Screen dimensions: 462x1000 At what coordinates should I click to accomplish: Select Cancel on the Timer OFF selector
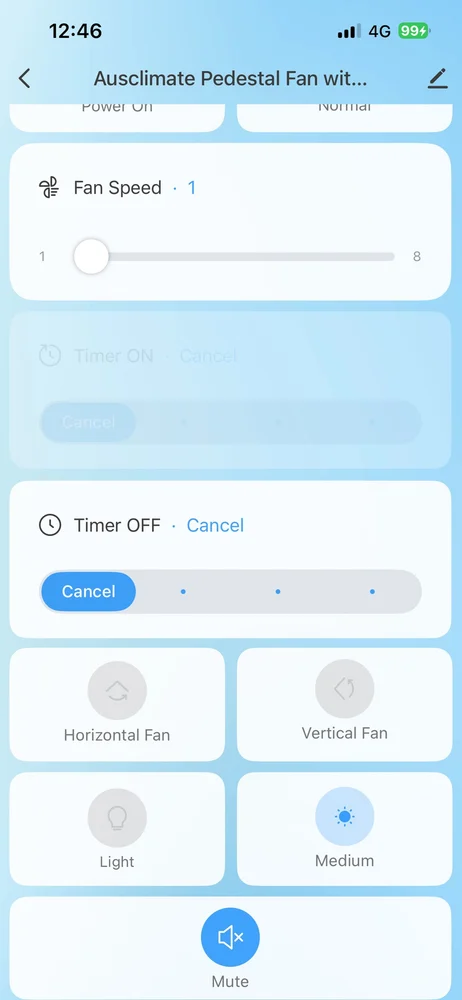(x=89, y=591)
